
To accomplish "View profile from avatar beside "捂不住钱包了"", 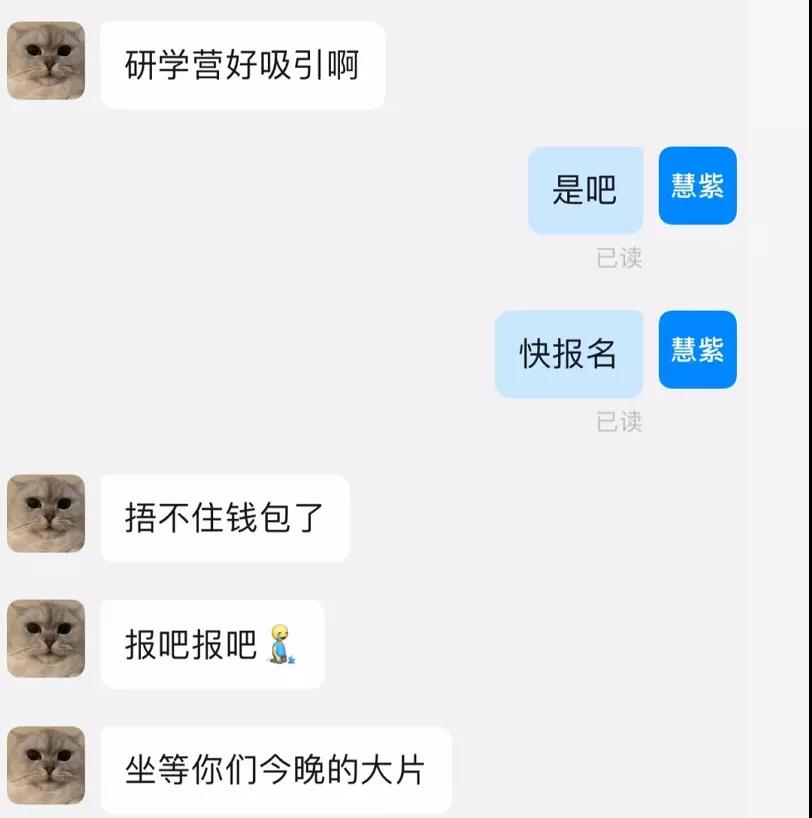I will (x=46, y=514).
